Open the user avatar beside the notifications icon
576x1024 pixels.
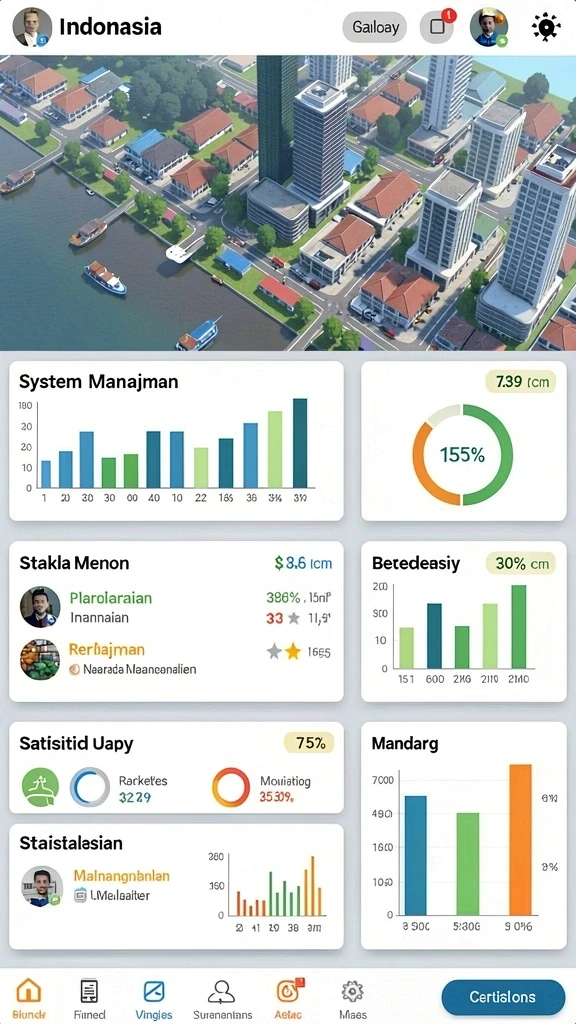(489, 27)
